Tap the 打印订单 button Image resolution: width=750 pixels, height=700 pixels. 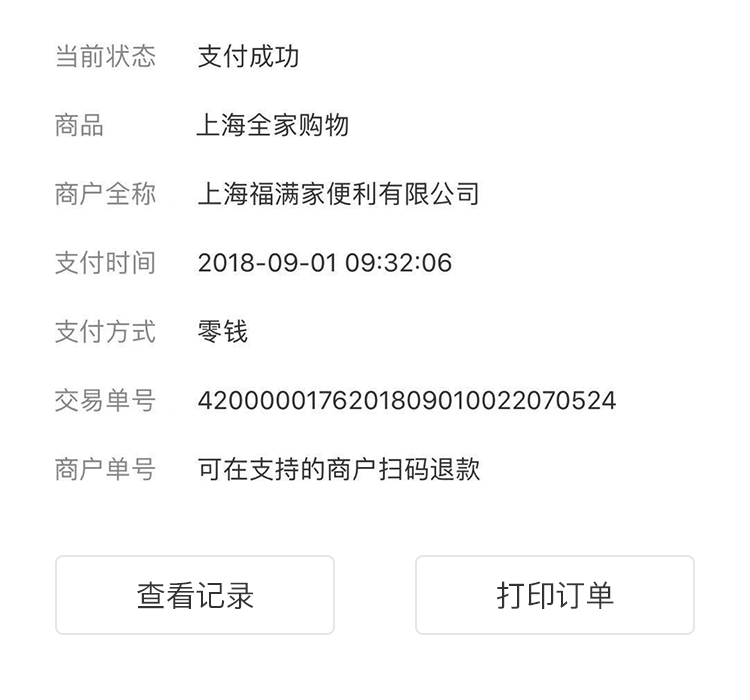[x=555, y=595]
